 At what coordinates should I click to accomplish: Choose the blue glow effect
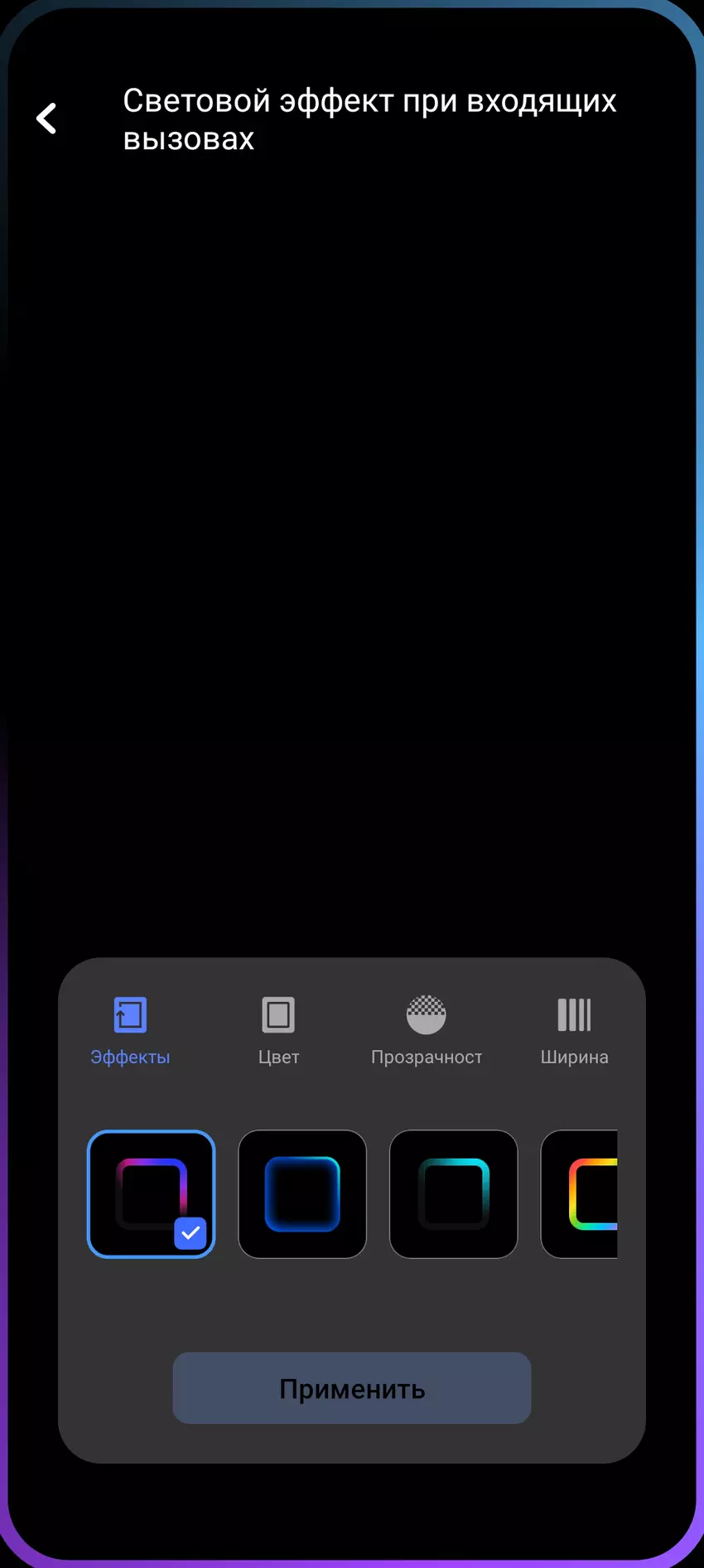302,1193
